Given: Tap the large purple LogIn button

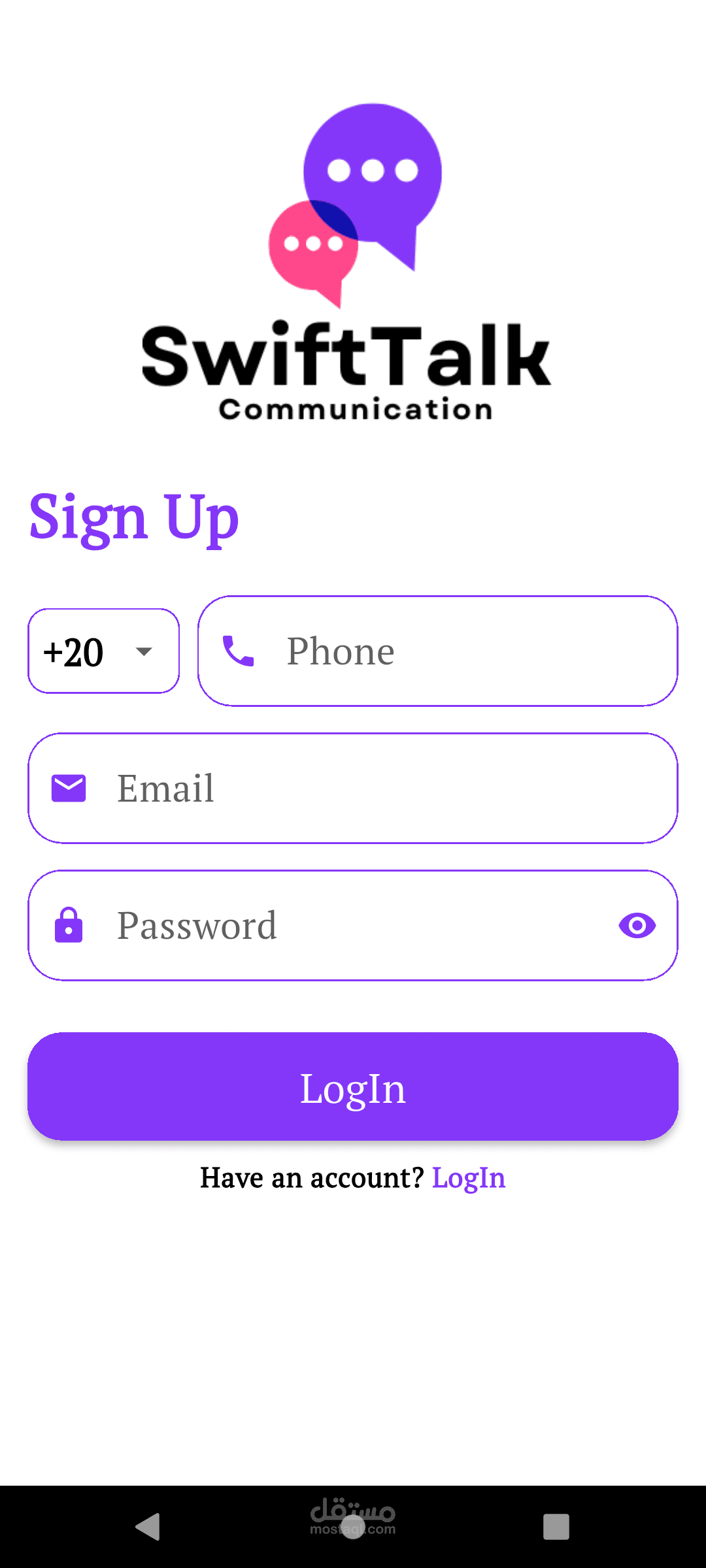Looking at the screenshot, I should pyautogui.click(x=353, y=1086).
